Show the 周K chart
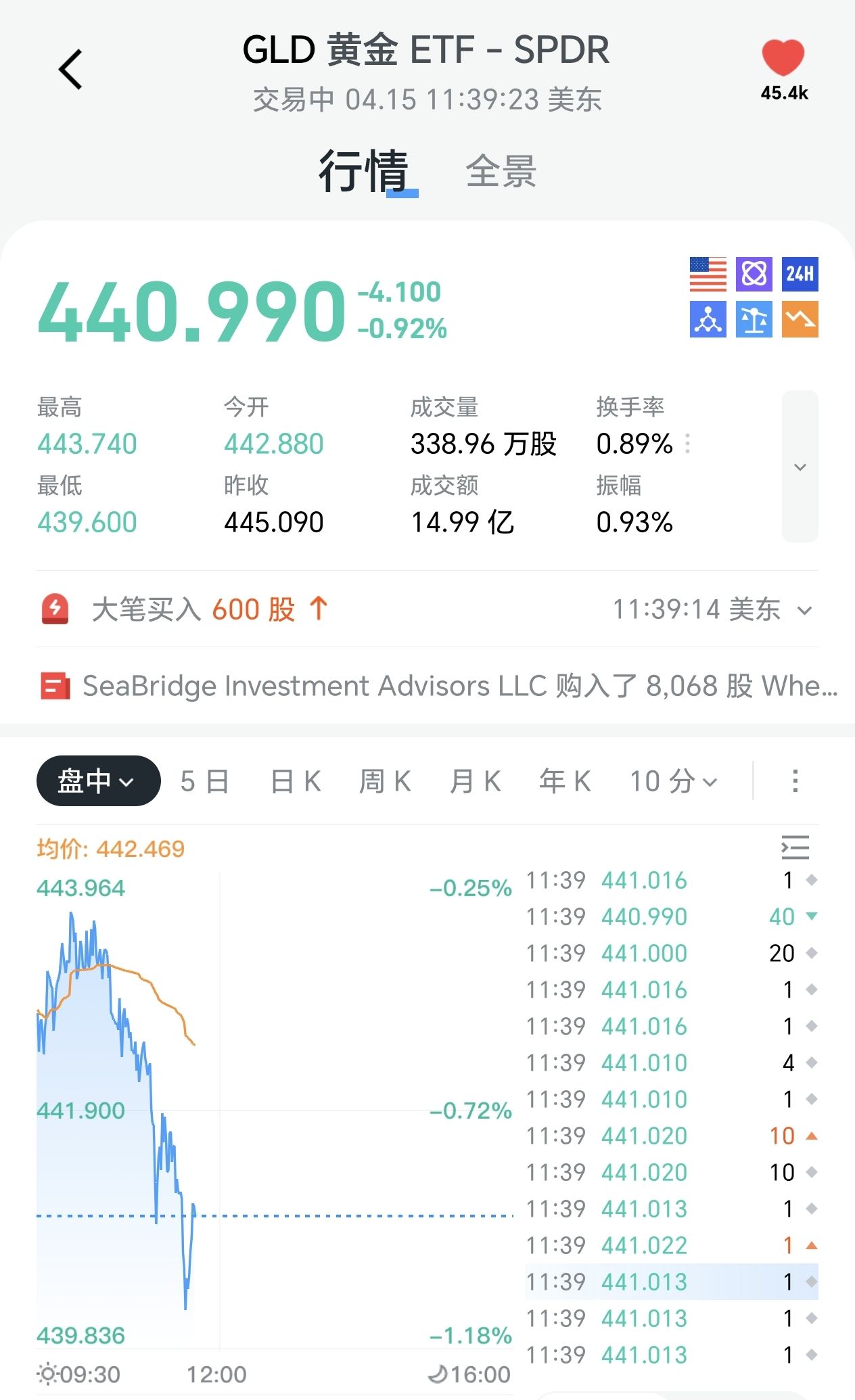The image size is (855, 1400). [x=385, y=781]
